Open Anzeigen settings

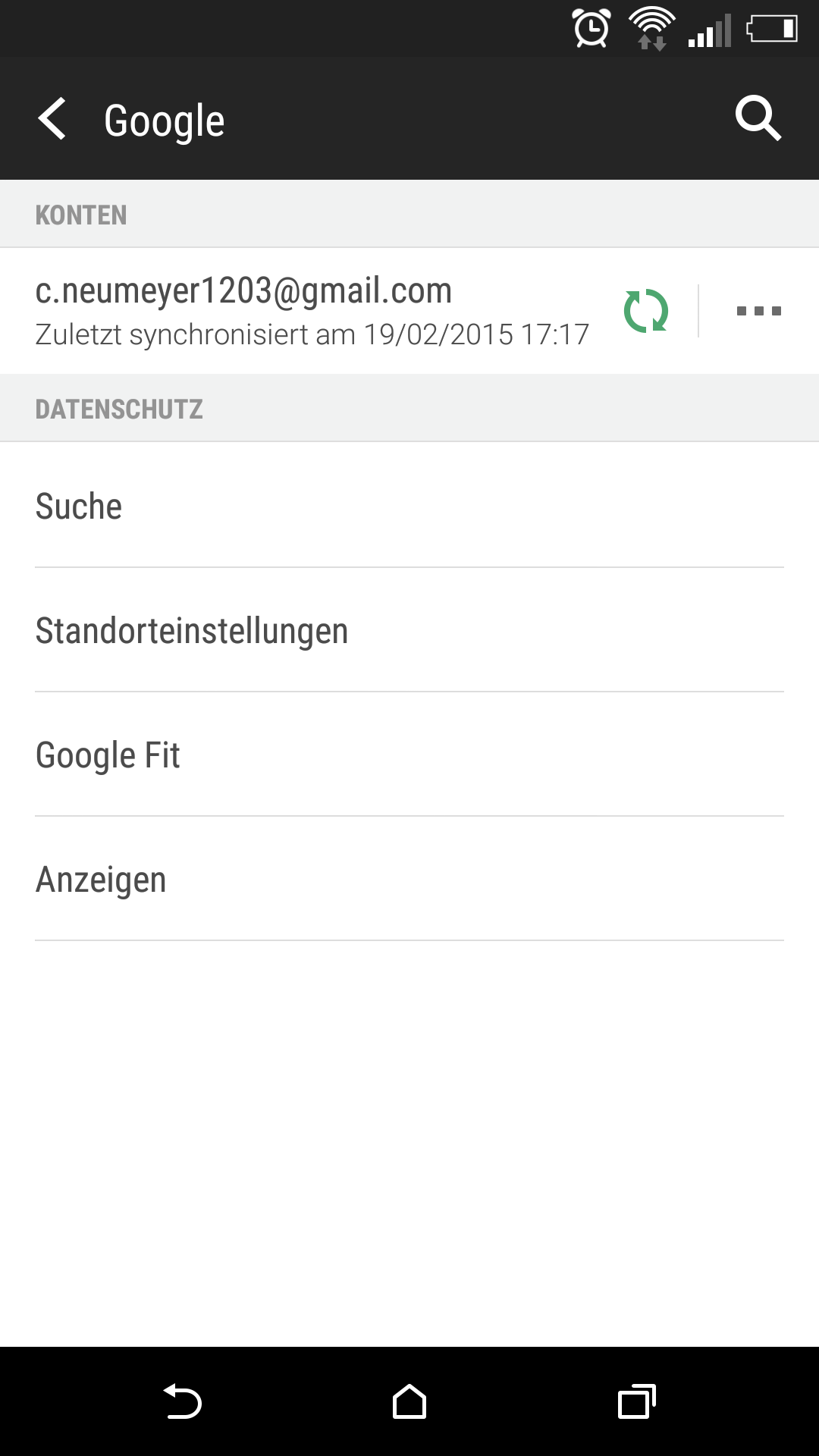(409, 879)
